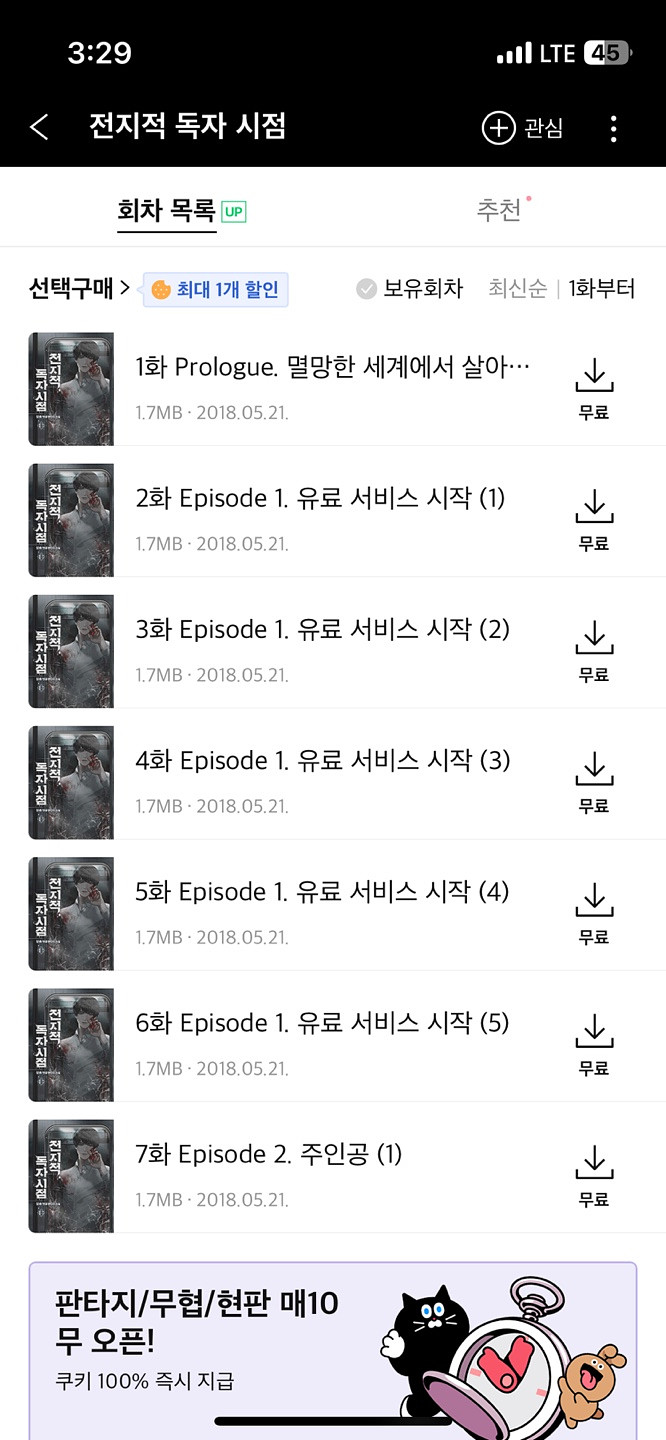Open 1화 Prologue episode

pos(332,368)
